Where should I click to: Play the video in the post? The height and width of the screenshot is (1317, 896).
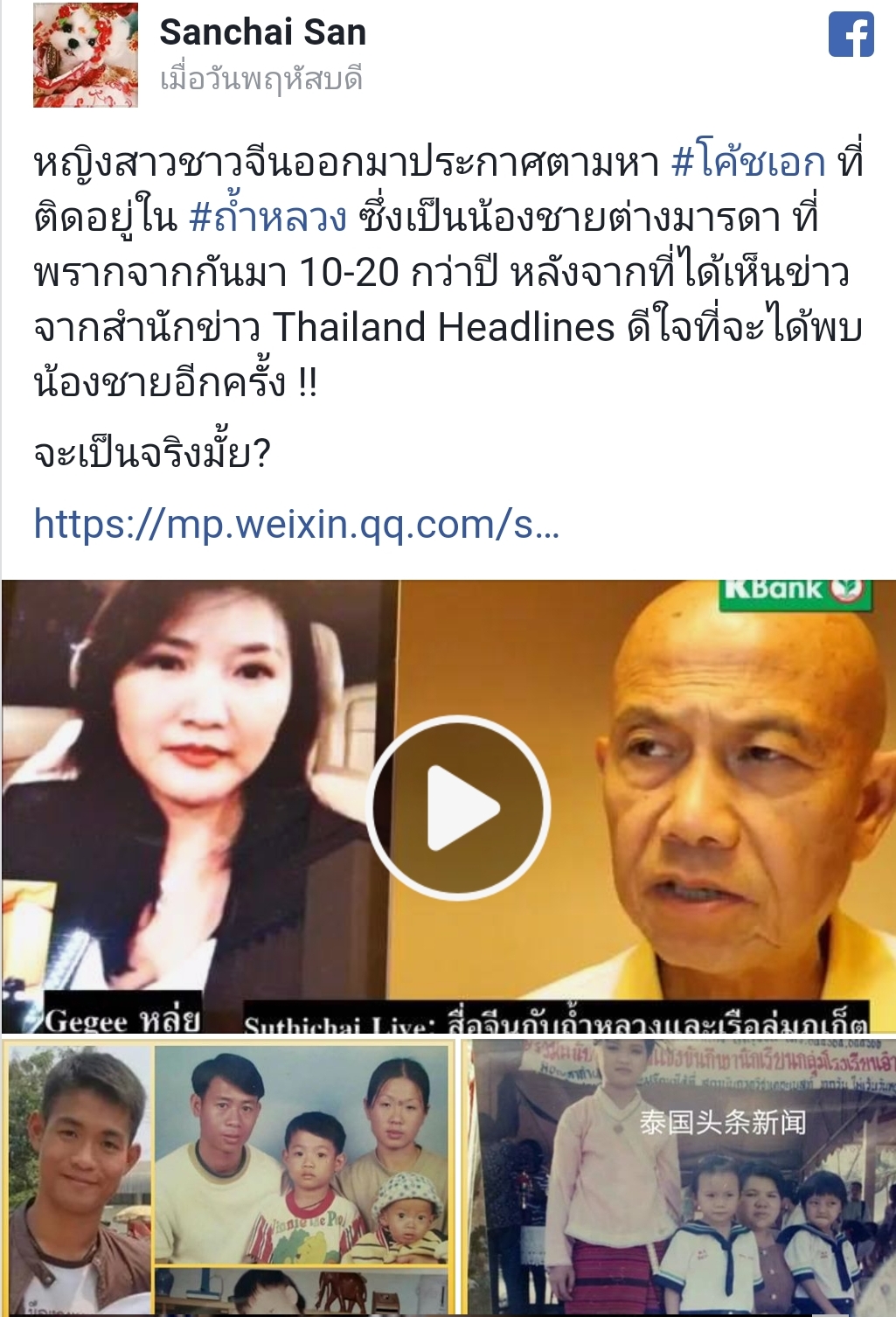click(458, 807)
